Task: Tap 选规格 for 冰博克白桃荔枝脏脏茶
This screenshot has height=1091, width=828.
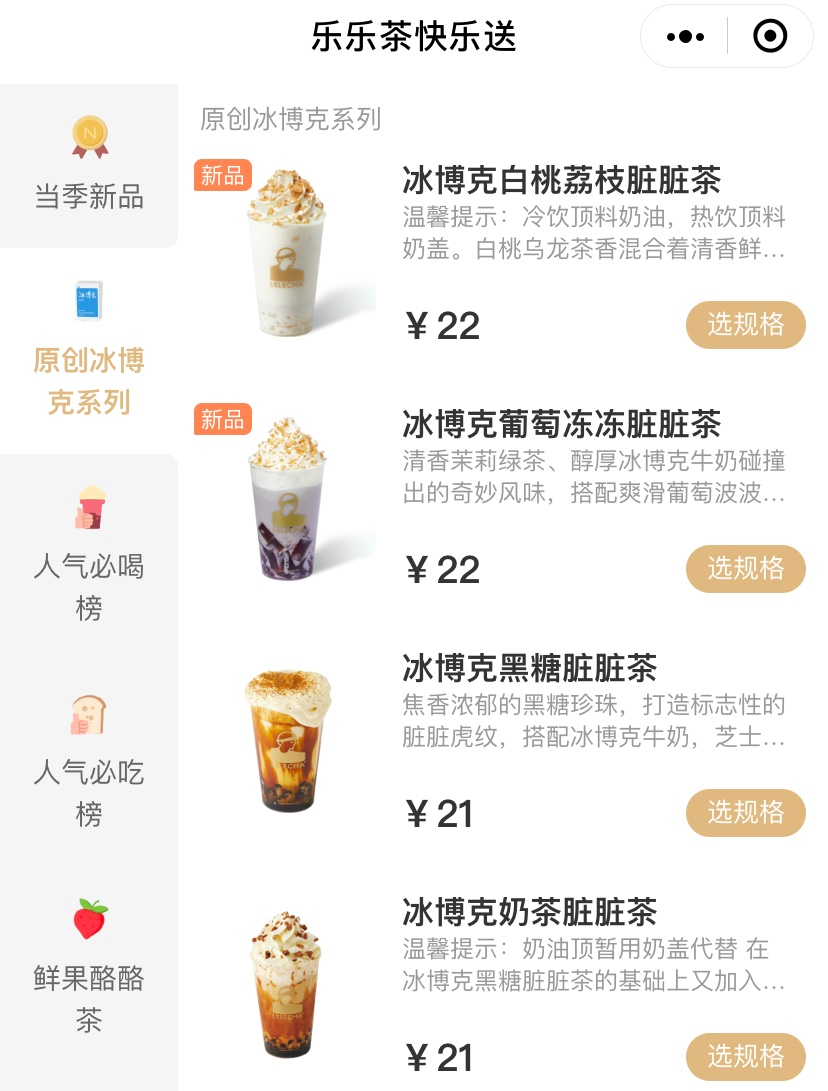Action: [x=745, y=325]
